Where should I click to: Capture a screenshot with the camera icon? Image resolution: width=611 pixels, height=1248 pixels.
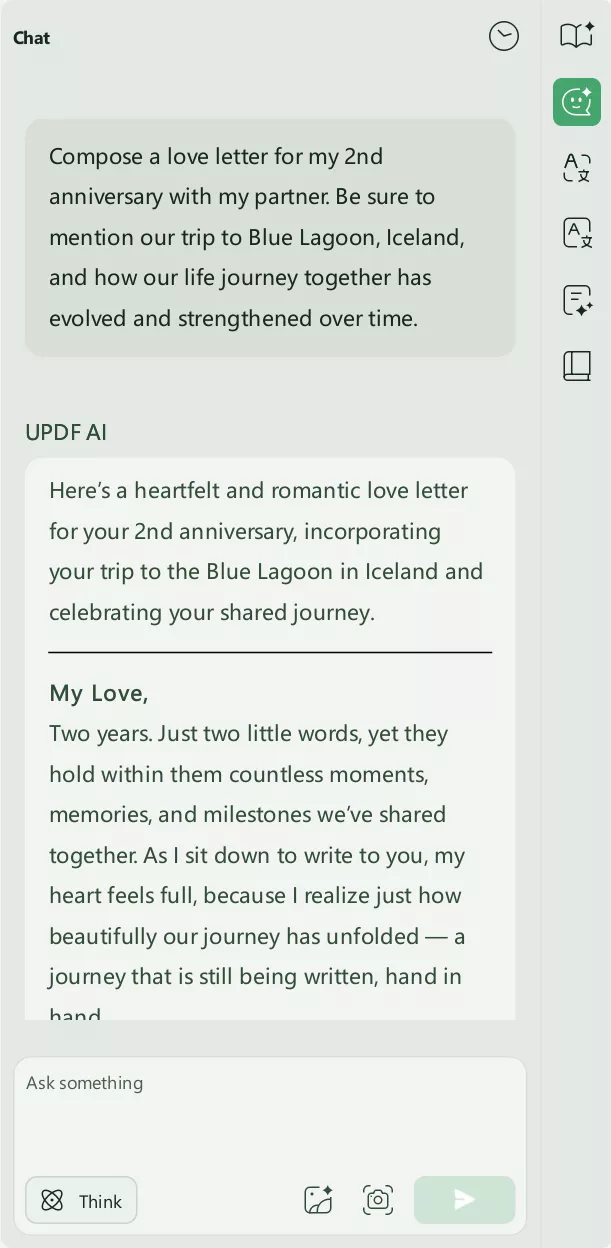coord(378,1200)
